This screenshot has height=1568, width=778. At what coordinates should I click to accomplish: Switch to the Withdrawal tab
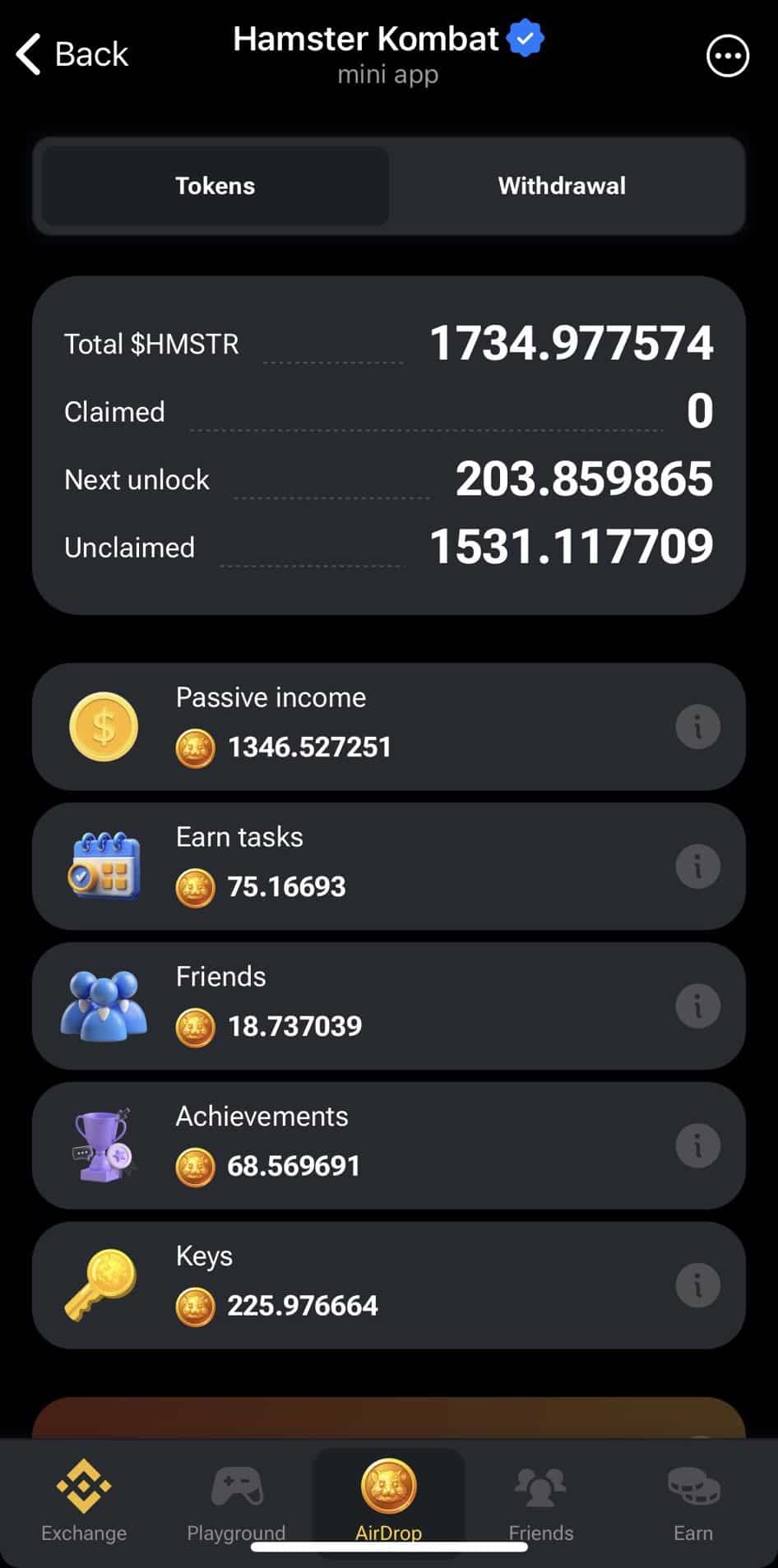click(562, 186)
